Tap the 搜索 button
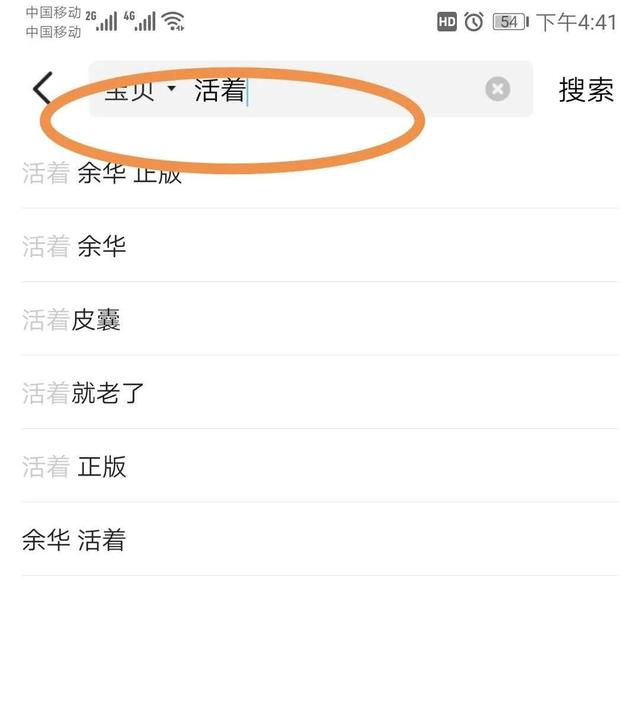 click(x=586, y=90)
